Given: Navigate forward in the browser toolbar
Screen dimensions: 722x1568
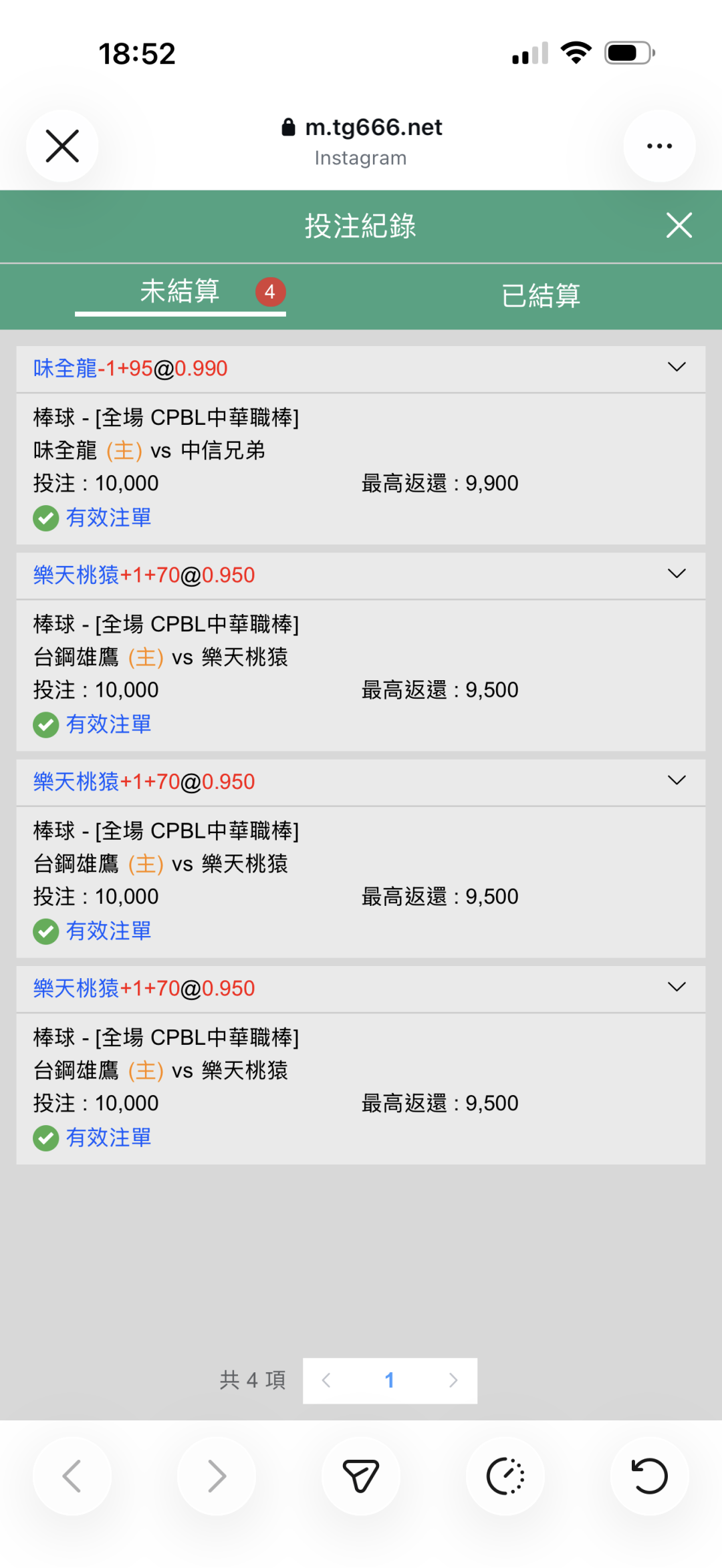Looking at the screenshot, I should (217, 1476).
